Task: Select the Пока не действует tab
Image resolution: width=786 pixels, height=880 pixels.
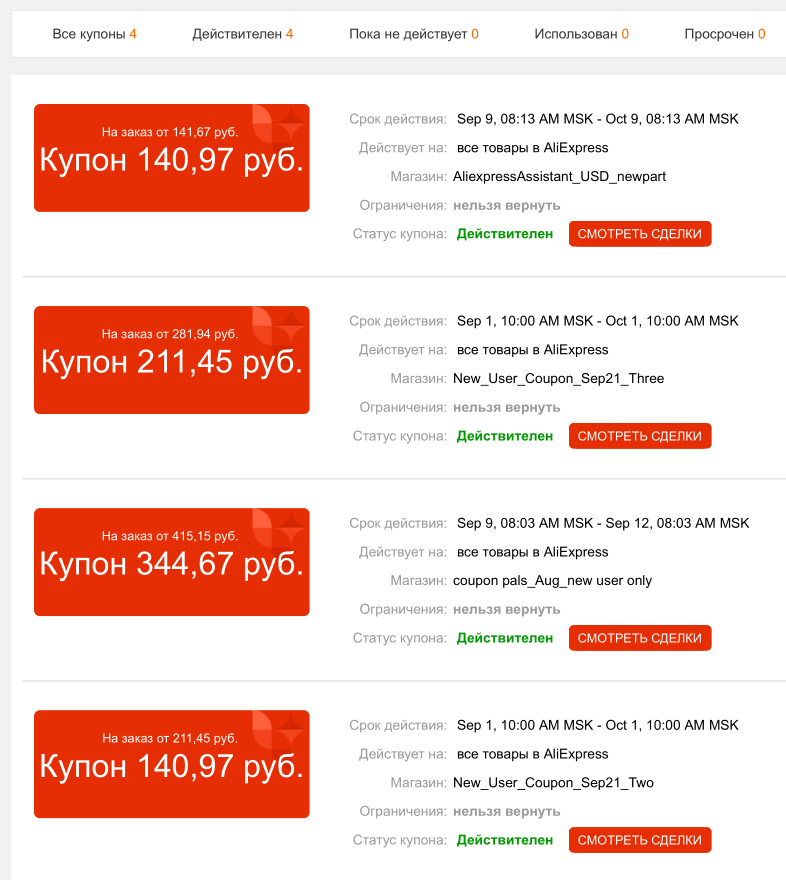Action: (413, 34)
